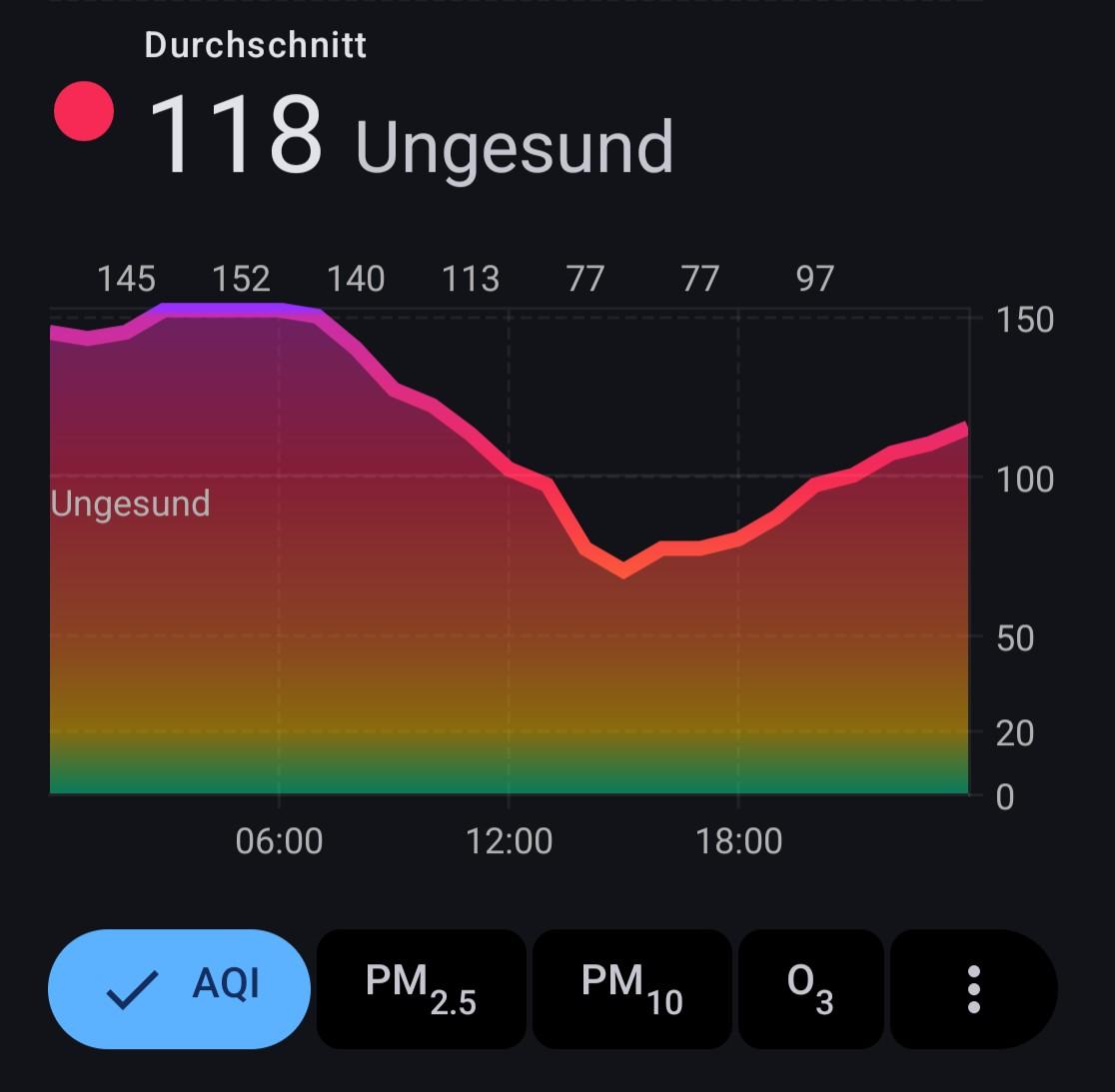Select the AQI chip
Viewport: 1115px width, 1092px height.
point(180,988)
